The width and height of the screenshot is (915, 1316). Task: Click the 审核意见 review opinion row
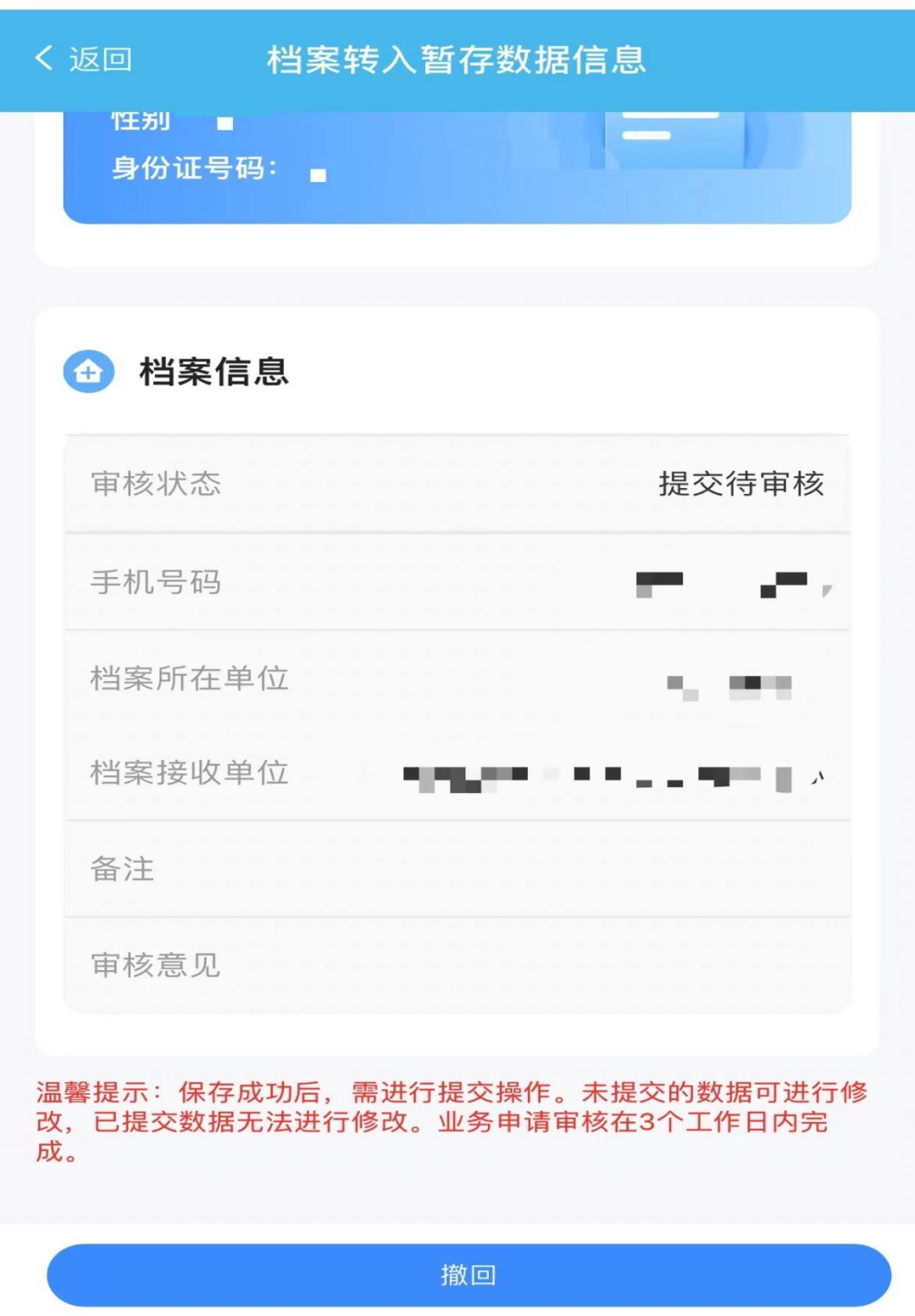457,963
